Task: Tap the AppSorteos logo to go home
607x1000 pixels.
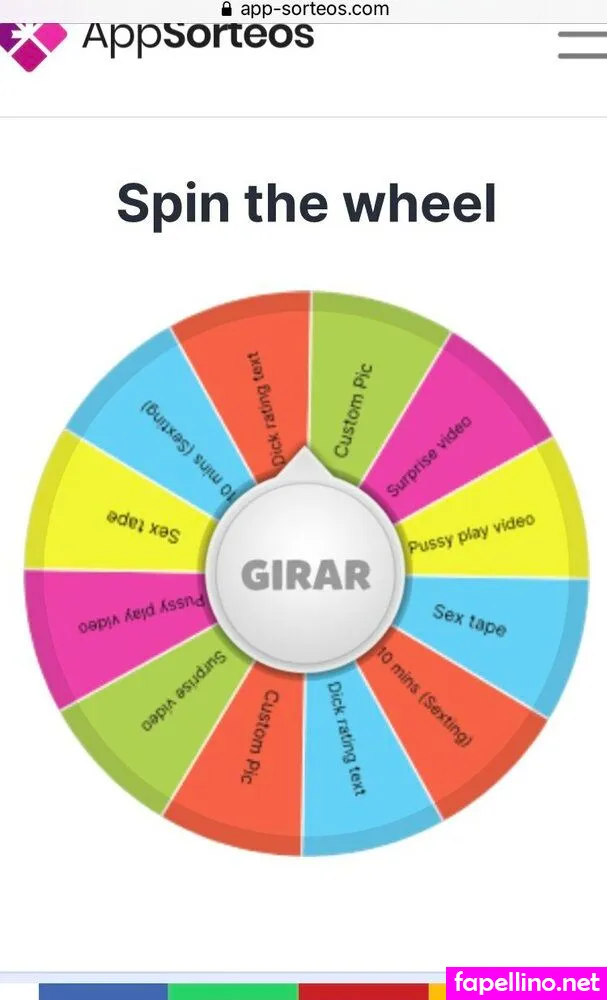Action: pyautogui.click(x=160, y=40)
